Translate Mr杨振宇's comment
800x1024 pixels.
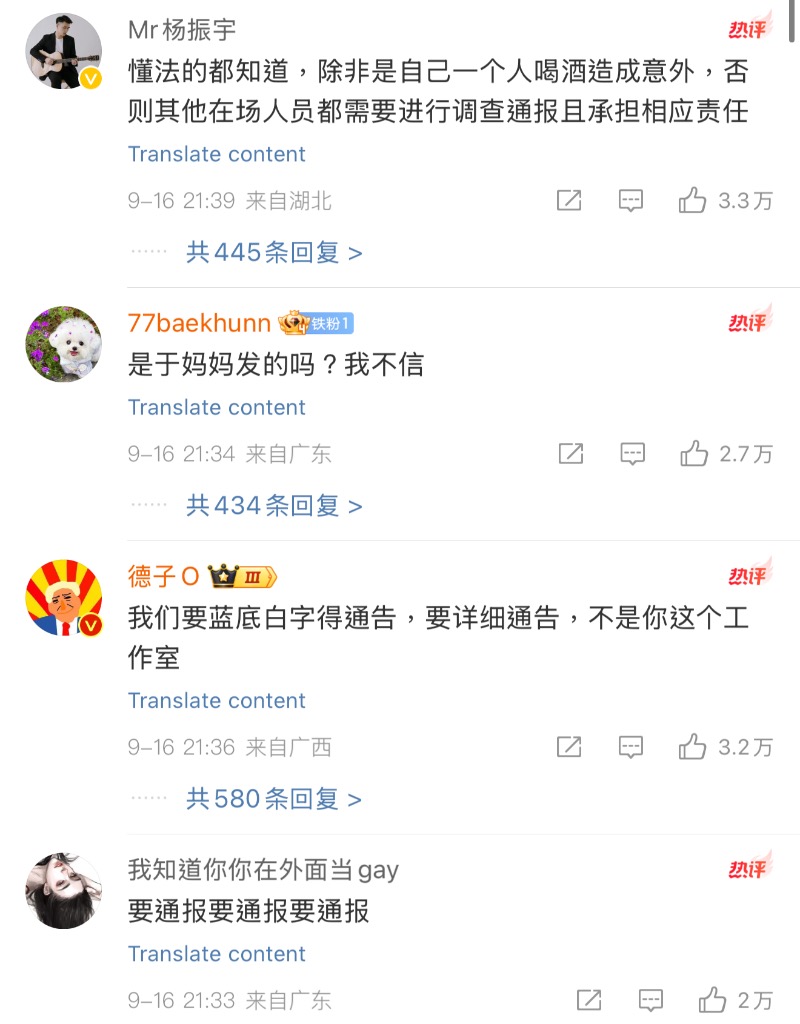pos(216,154)
